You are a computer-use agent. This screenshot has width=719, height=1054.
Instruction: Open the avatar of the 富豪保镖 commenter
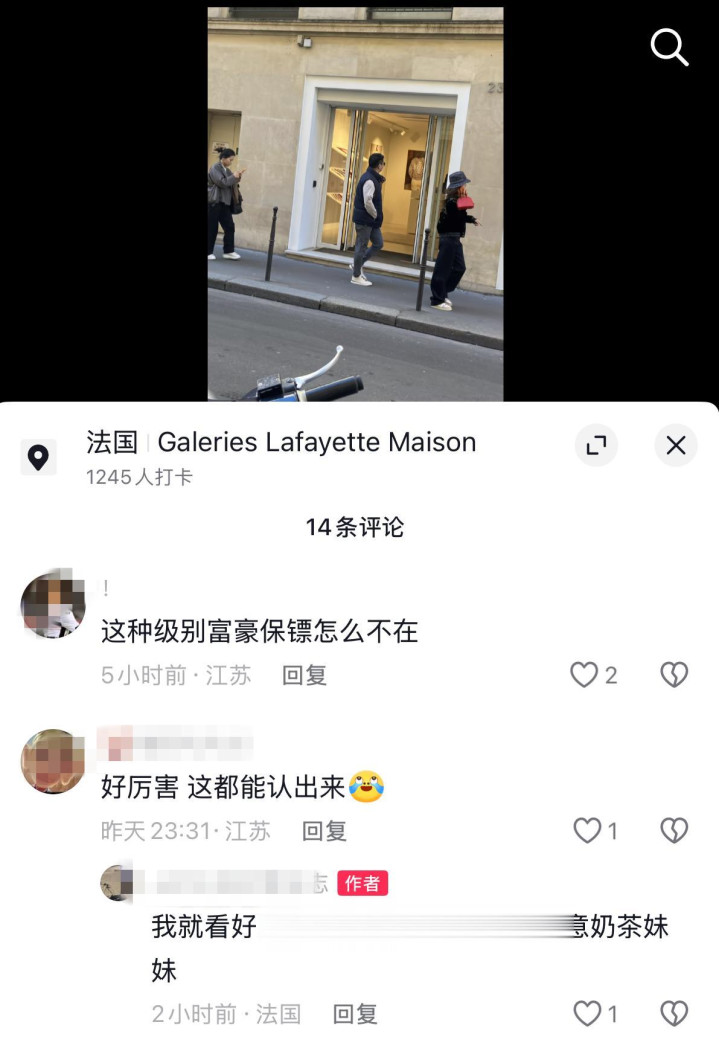(52, 605)
